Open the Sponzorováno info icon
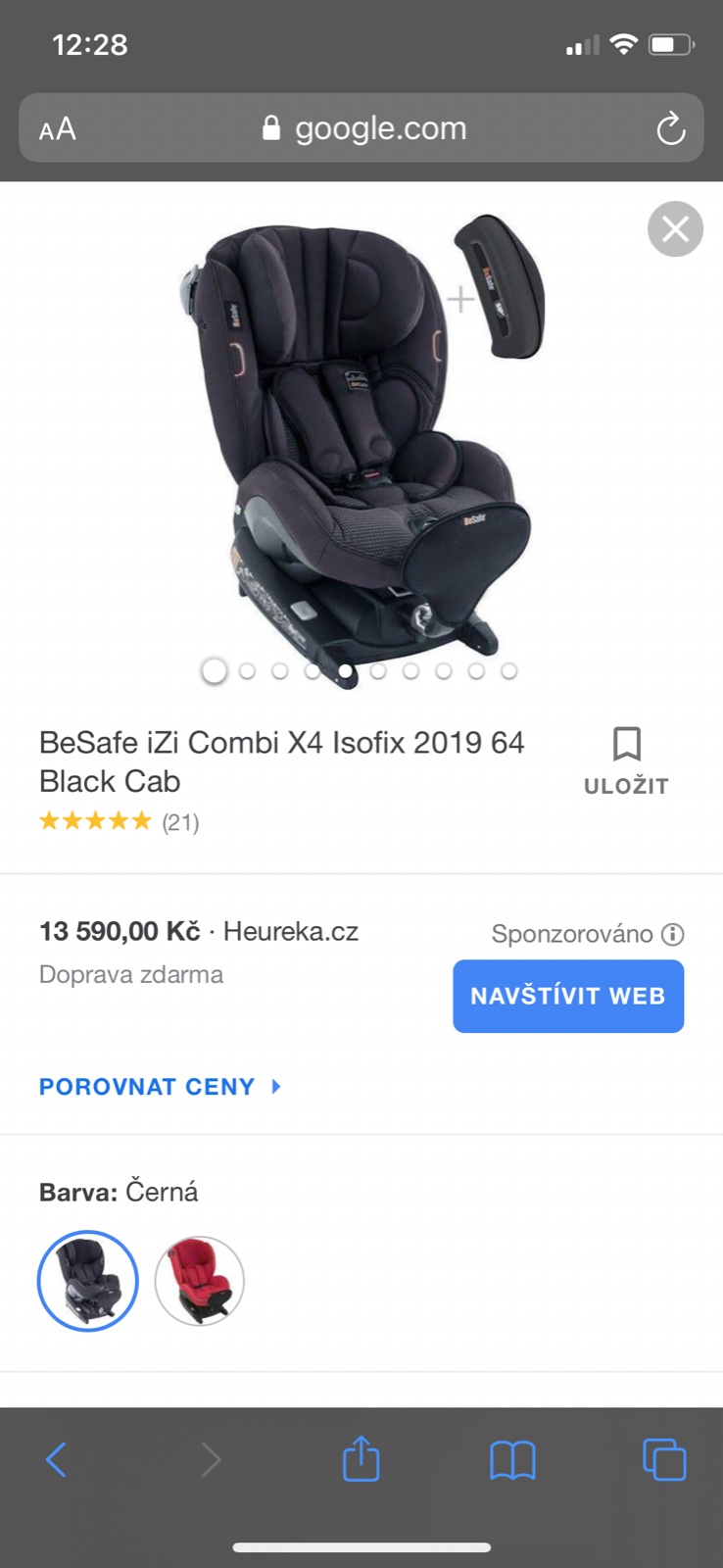 click(x=673, y=934)
